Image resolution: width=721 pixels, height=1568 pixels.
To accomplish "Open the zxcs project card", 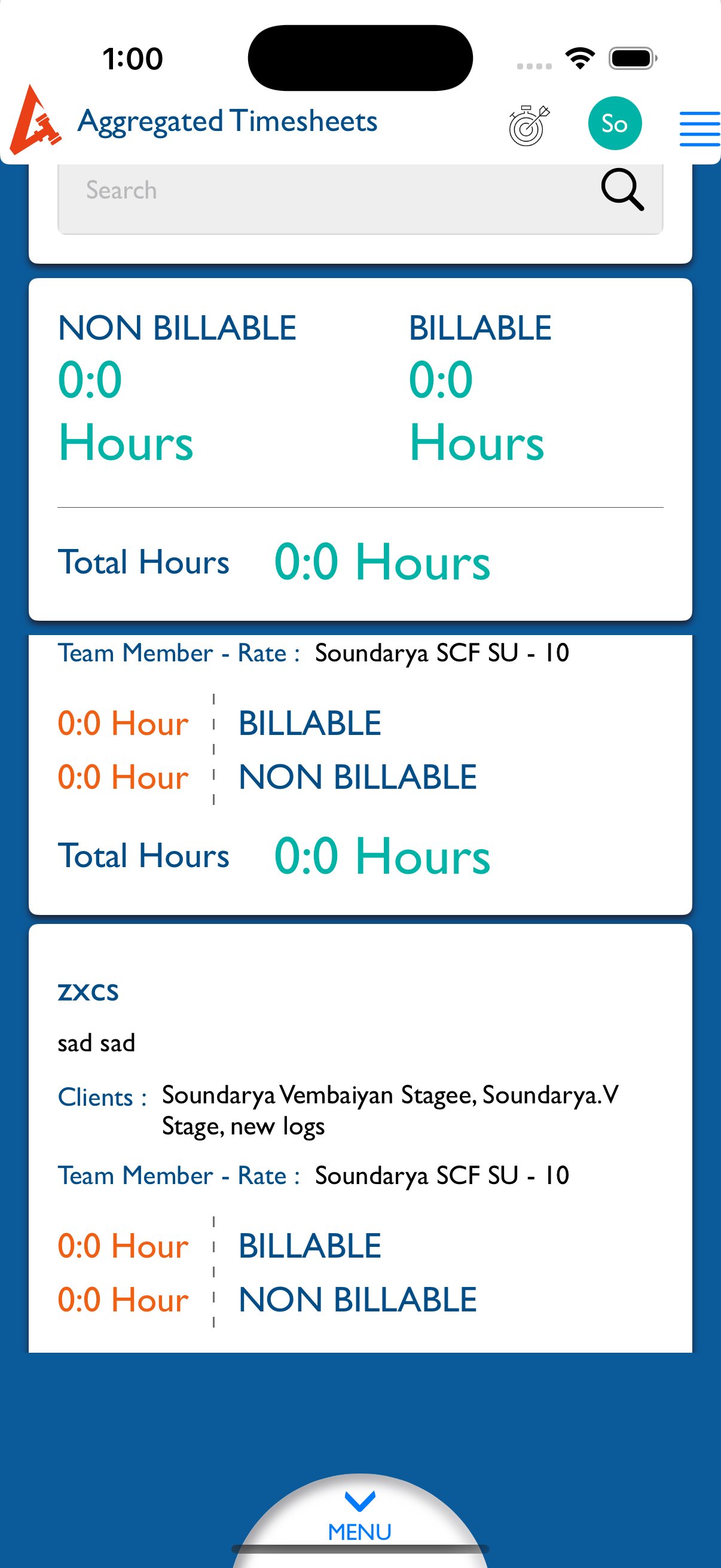I will click(88, 992).
